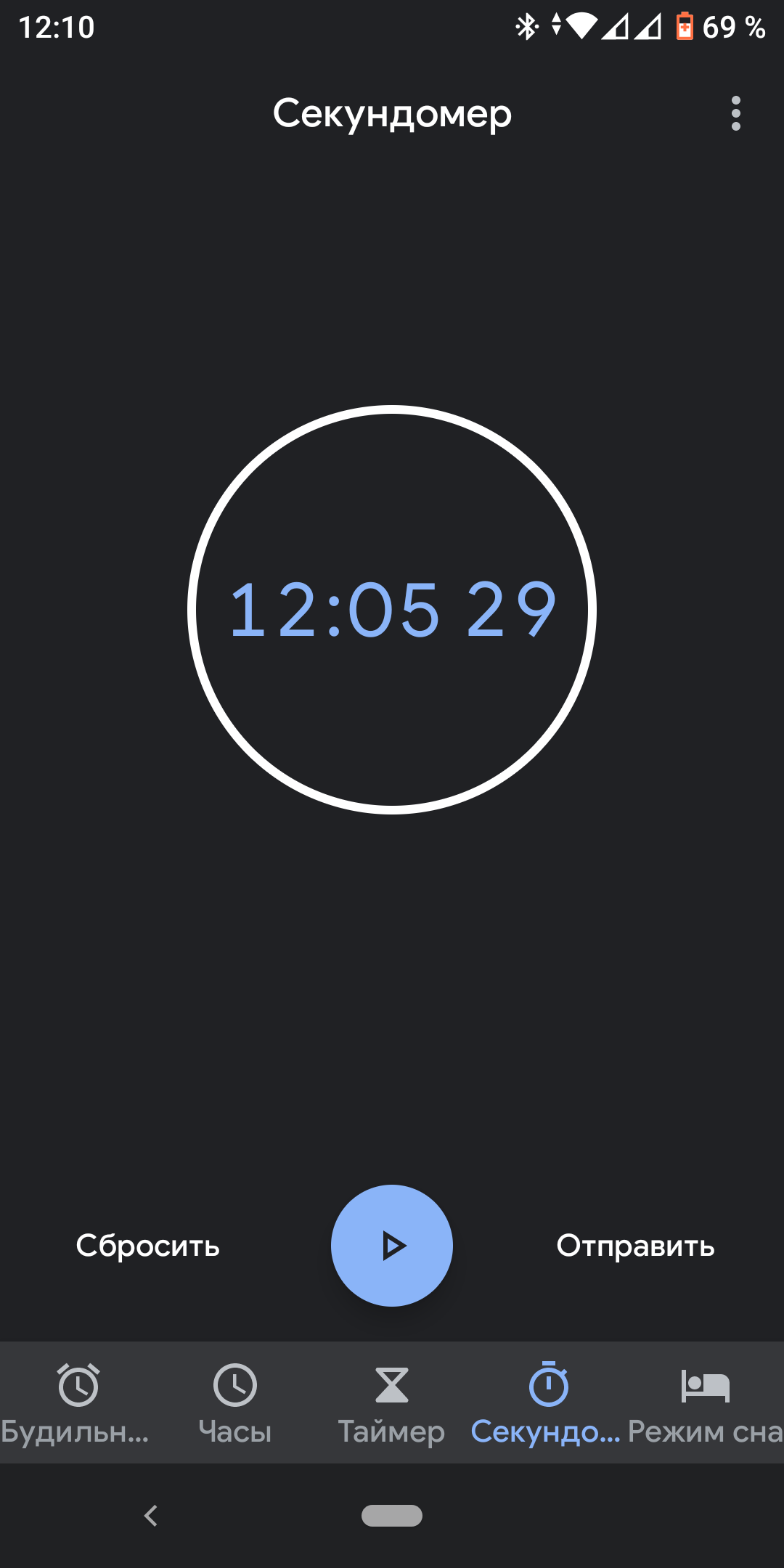Reset the stopwatch with Сбросить
The image size is (784, 1568).
click(x=148, y=1246)
